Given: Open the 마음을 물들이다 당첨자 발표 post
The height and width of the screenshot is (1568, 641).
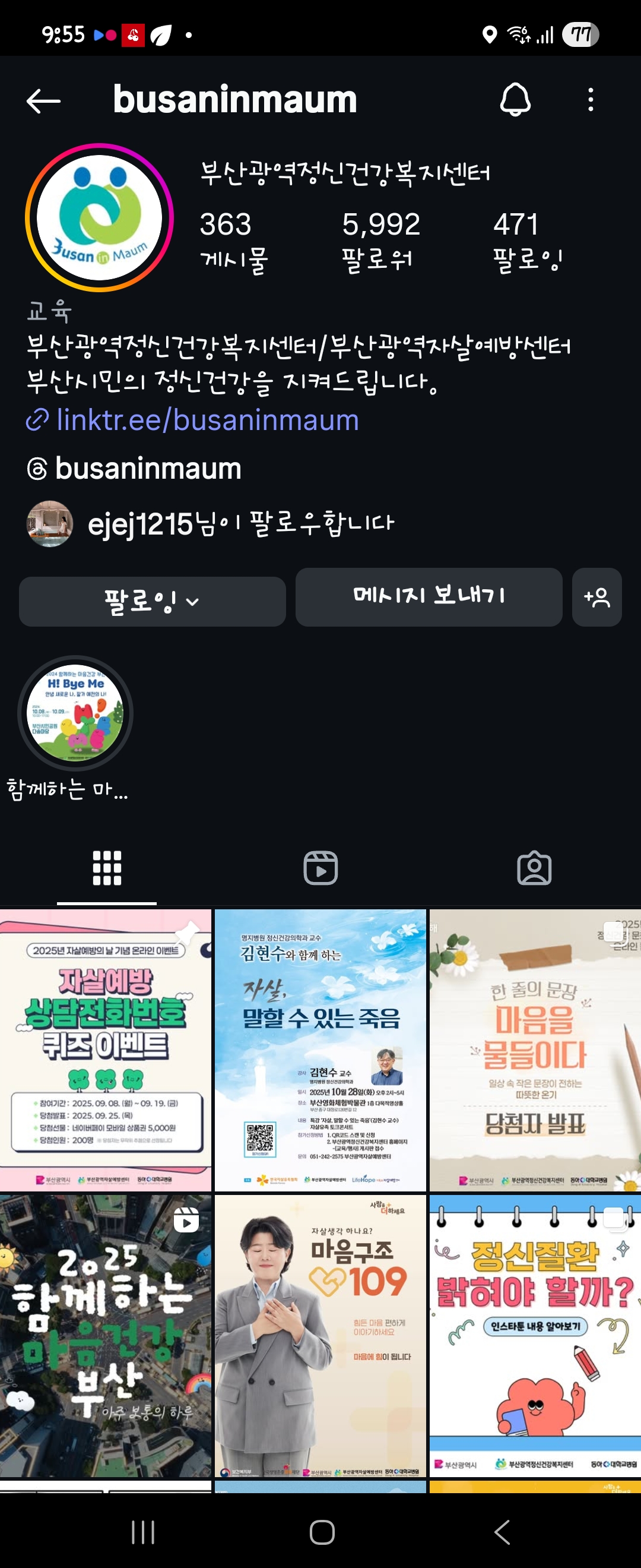Looking at the screenshot, I should coord(535,1049).
